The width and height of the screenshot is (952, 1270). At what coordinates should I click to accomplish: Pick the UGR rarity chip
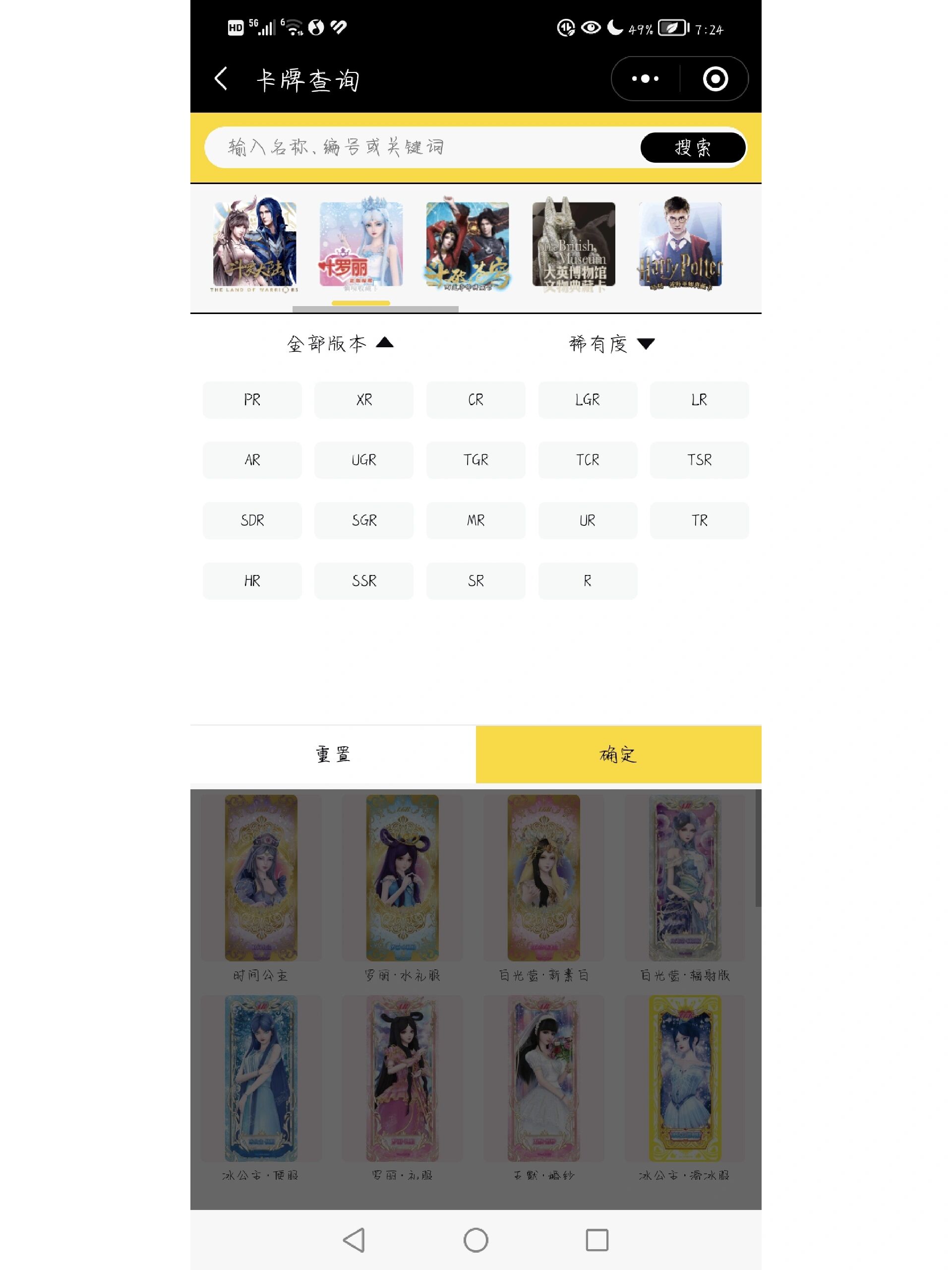click(364, 460)
